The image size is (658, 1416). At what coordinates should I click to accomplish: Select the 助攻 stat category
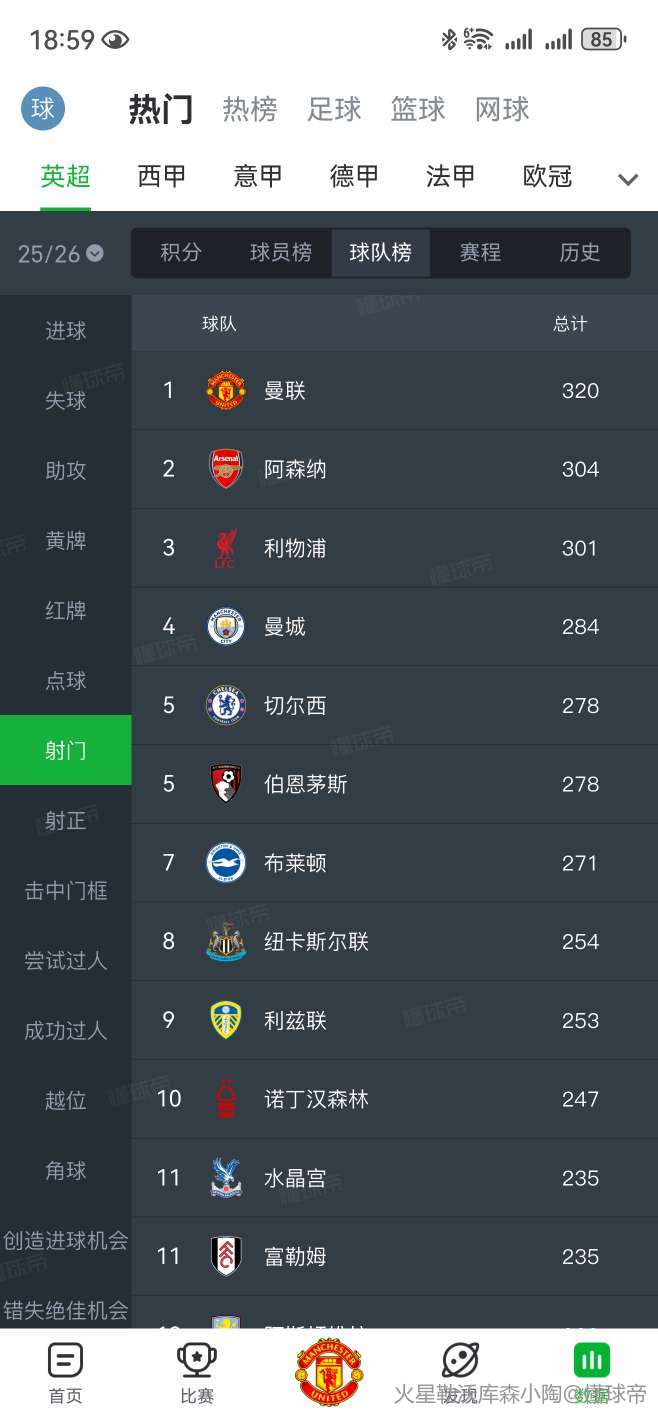pos(66,471)
